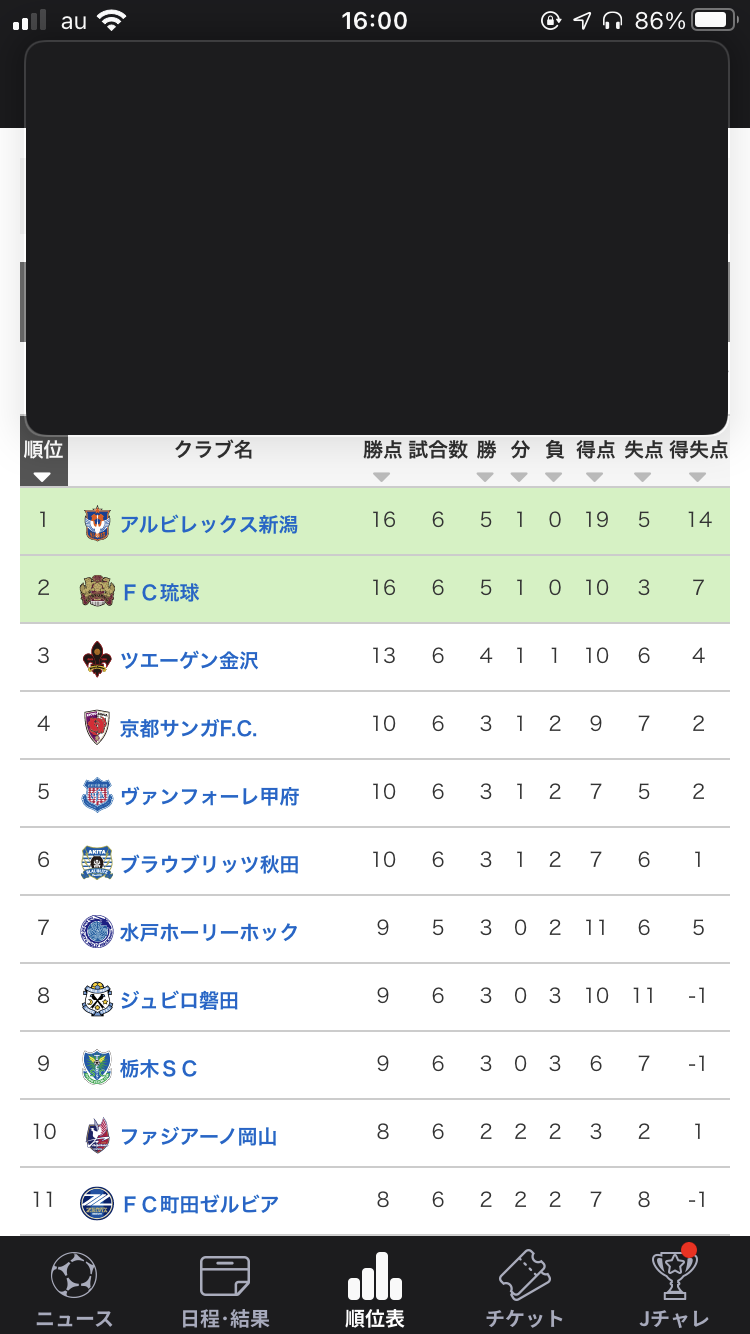Image resolution: width=750 pixels, height=1334 pixels.
Task: Sort by the 得失点 column
Action: [x=698, y=460]
